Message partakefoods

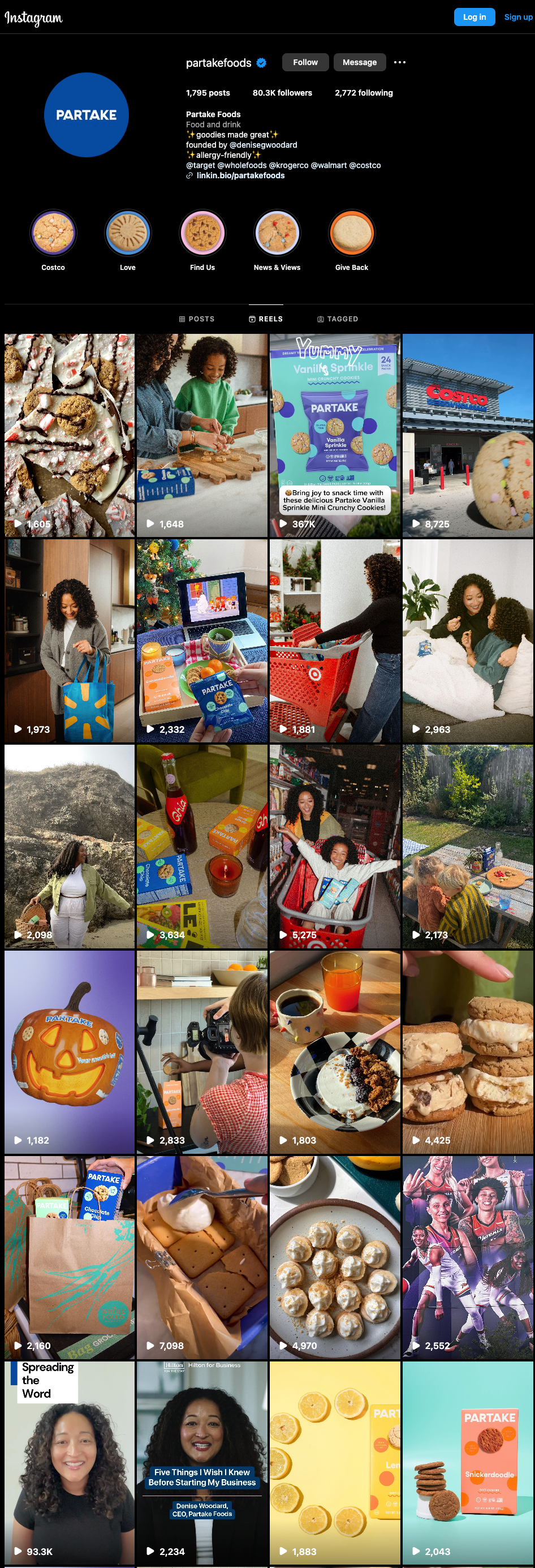point(359,62)
